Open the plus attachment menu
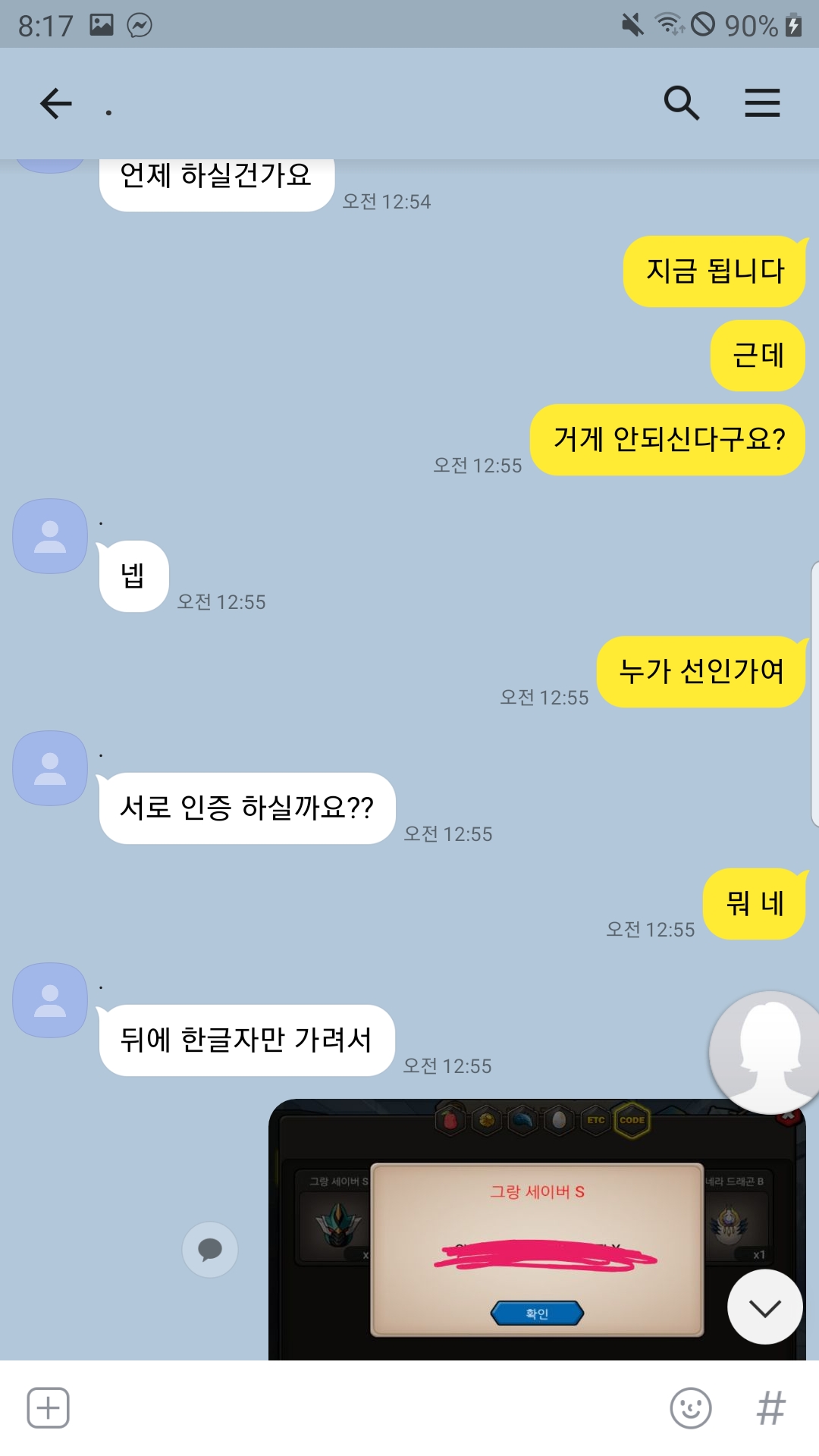The width and height of the screenshot is (819, 1456). click(x=49, y=1408)
